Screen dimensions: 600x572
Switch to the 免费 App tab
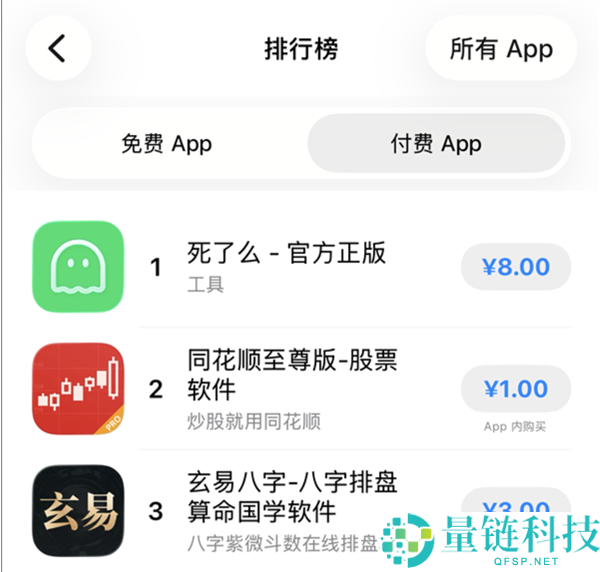pos(167,144)
